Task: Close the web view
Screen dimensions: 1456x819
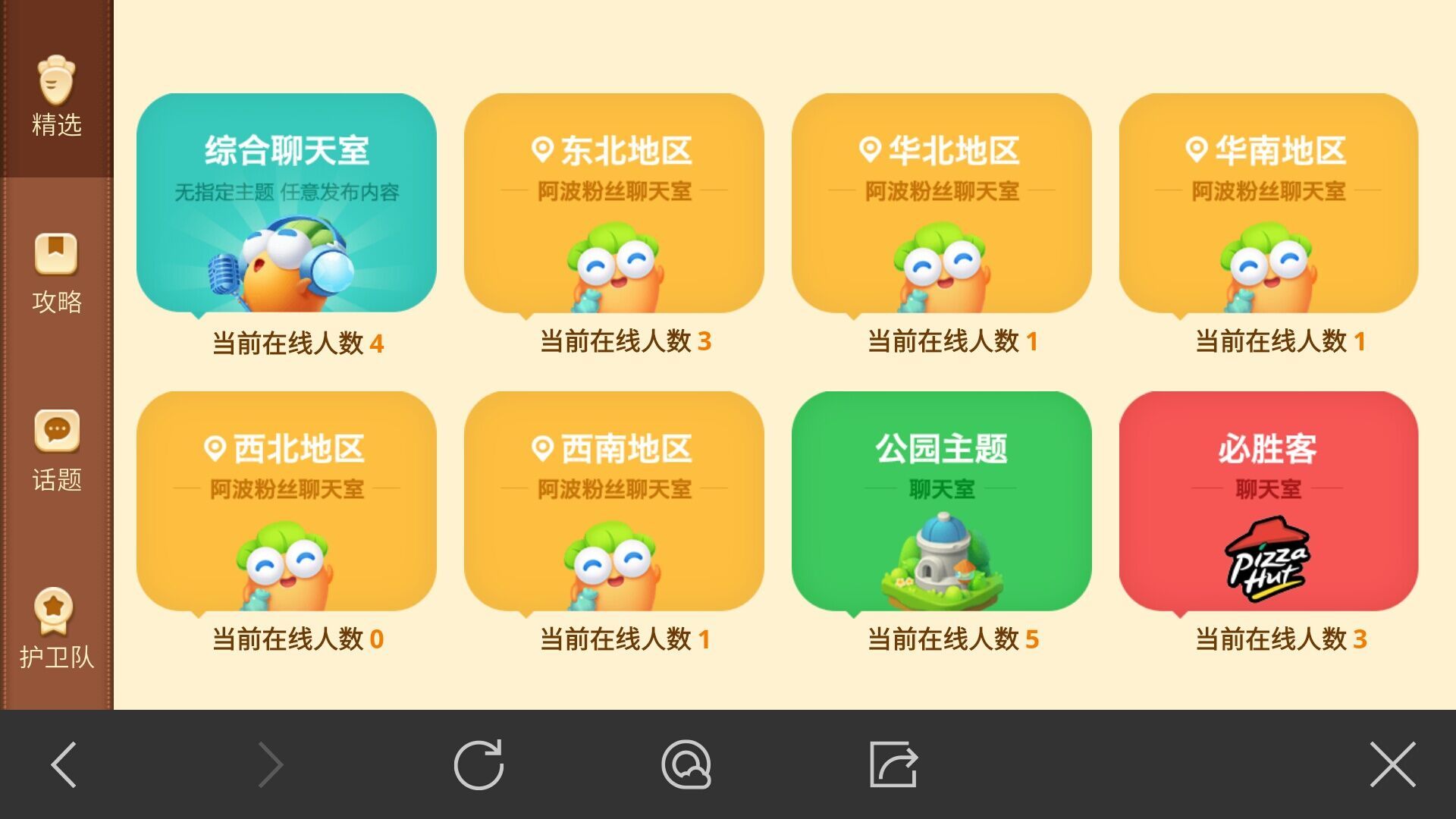Action: 1392,764
